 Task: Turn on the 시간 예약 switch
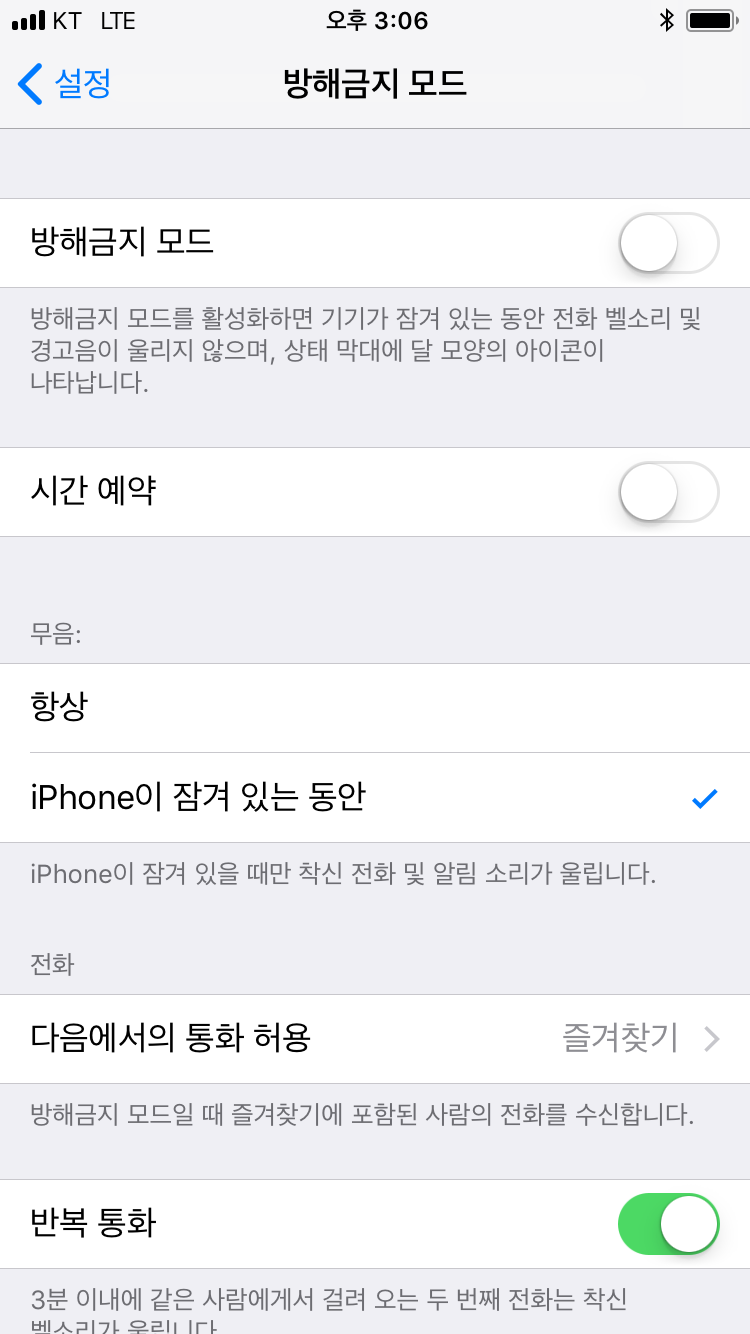pyautogui.click(x=669, y=492)
